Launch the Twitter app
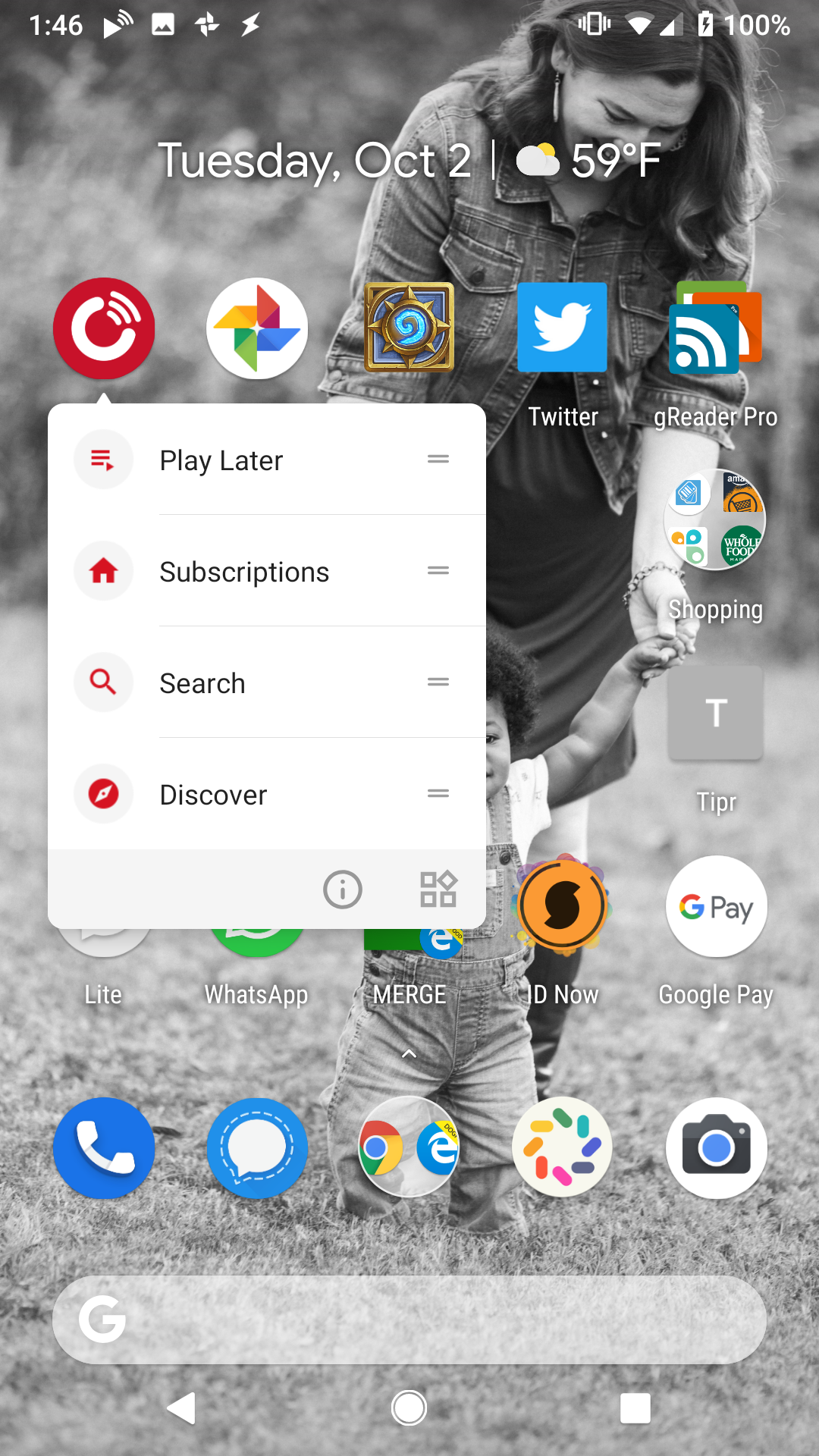 pos(562,328)
